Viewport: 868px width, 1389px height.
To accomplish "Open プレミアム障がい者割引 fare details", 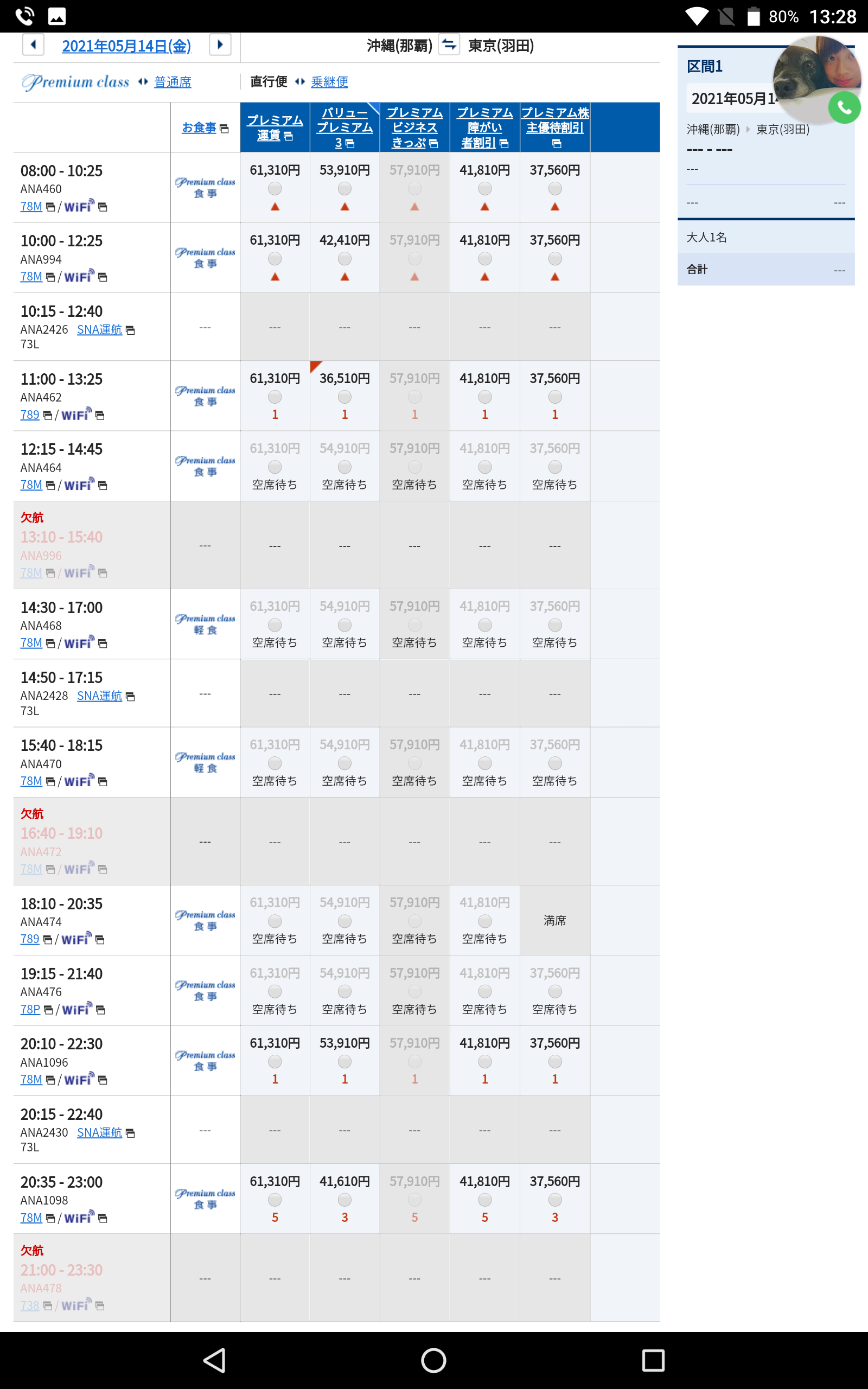I will coord(484,128).
